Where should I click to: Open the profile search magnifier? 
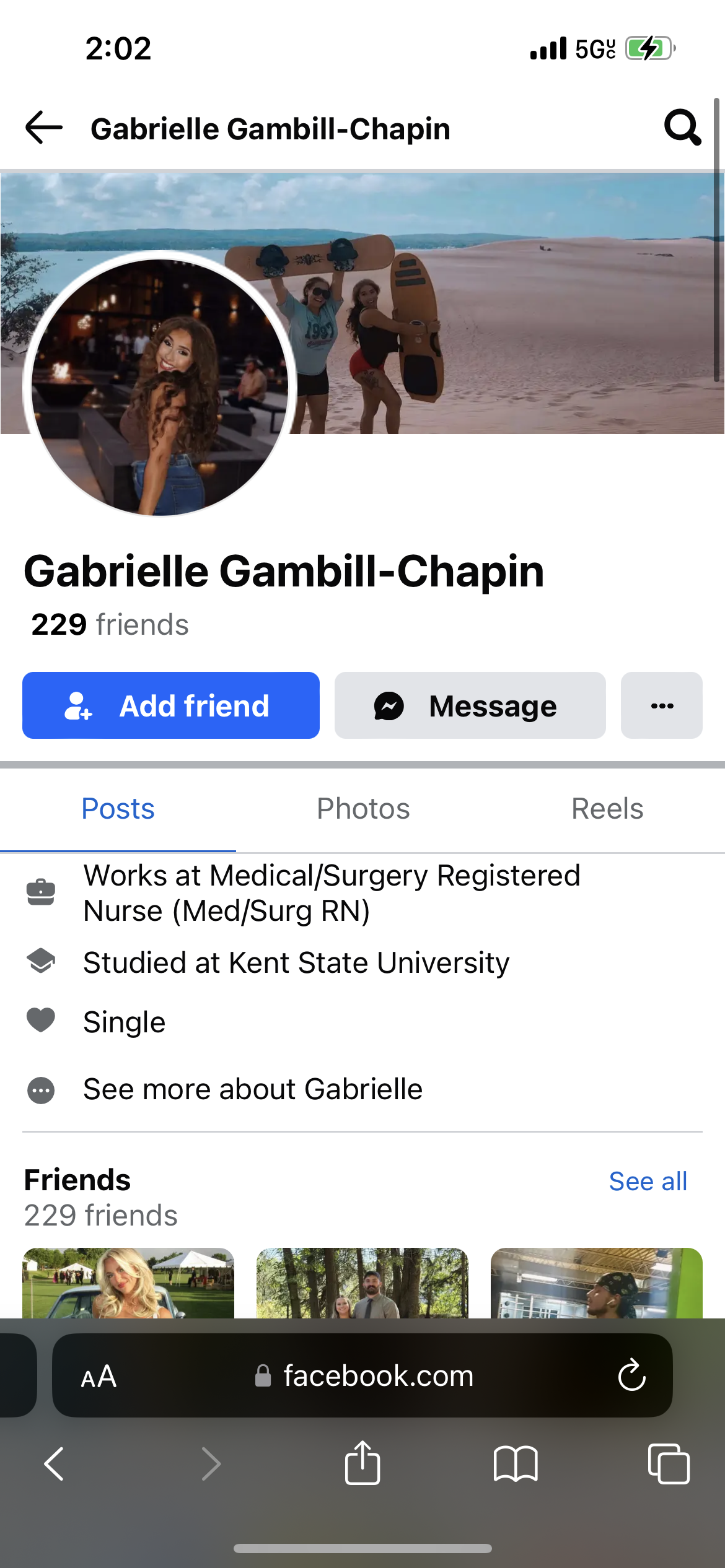click(x=682, y=128)
